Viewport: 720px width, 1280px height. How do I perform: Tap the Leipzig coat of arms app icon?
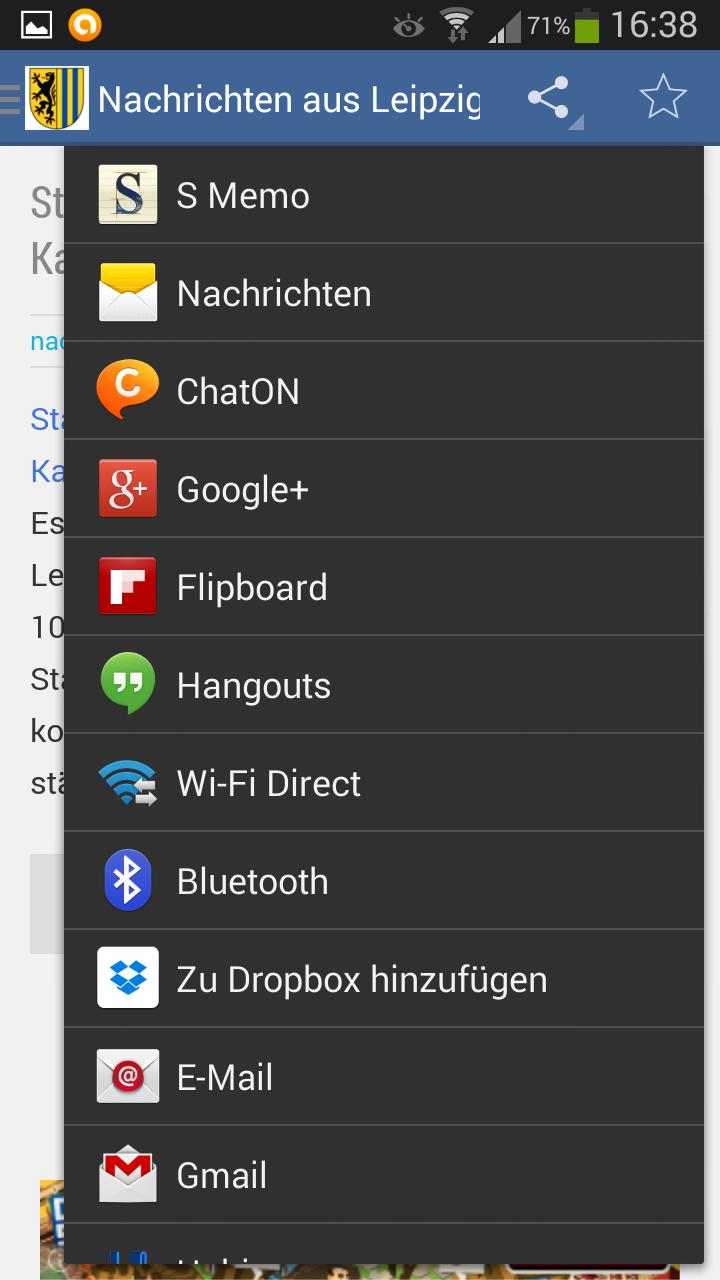click(x=55, y=97)
